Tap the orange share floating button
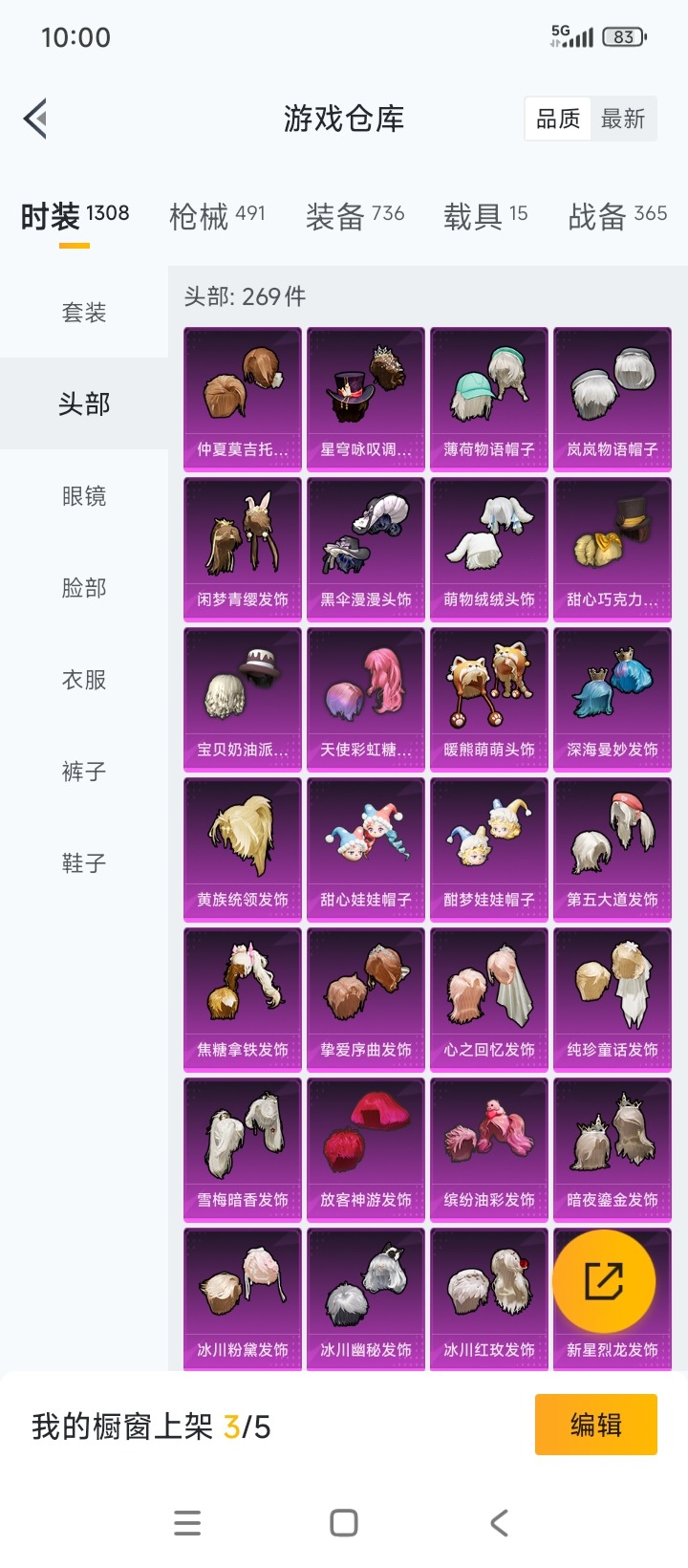The image size is (688, 1568). tap(604, 1281)
